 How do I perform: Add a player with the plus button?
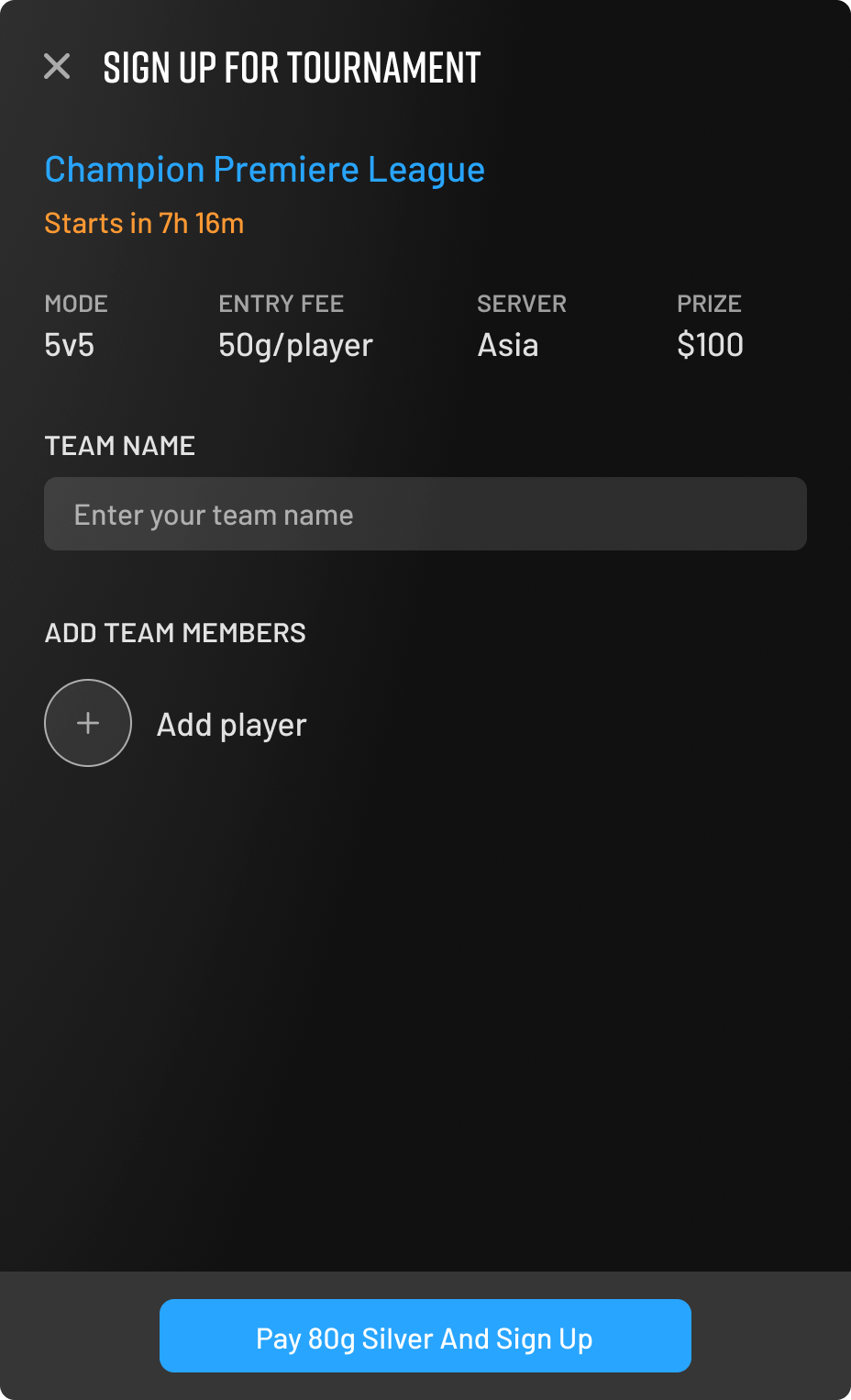pos(88,723)
